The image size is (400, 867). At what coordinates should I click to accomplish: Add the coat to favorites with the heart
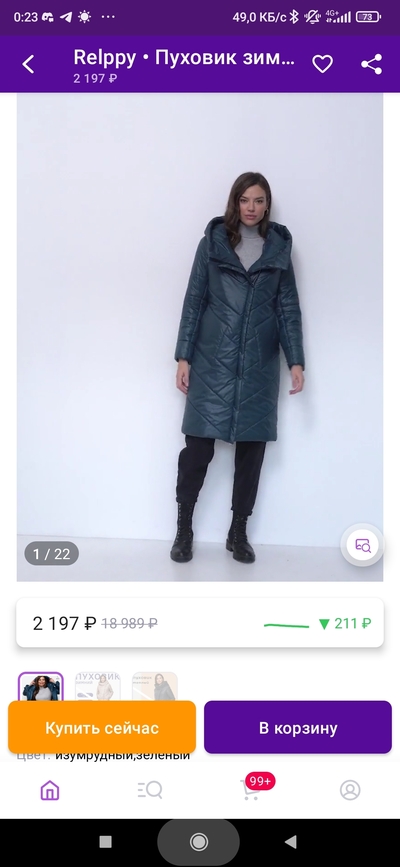pyautogui.click(x=323, y=64)
